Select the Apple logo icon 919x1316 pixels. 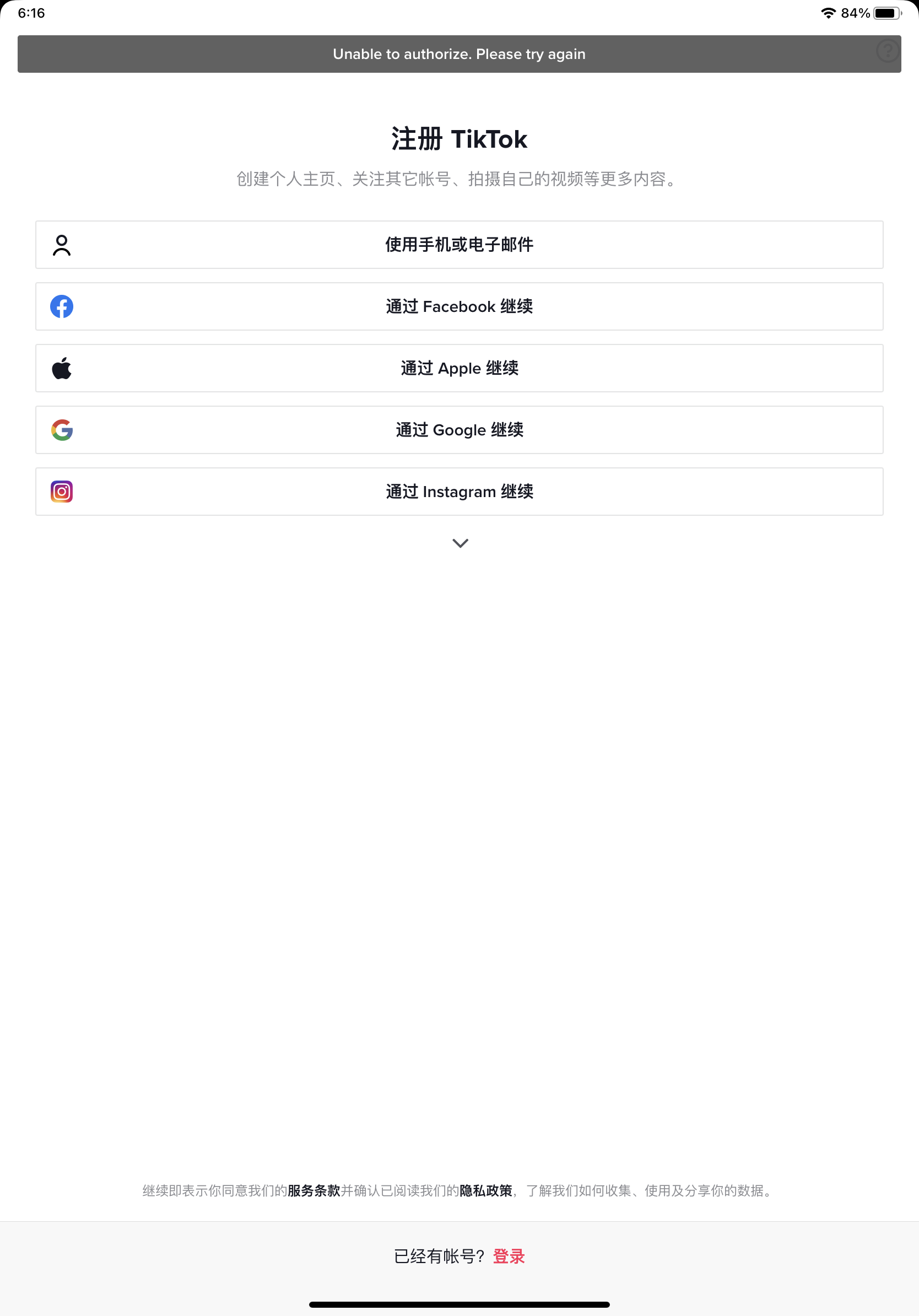tap(61, 368)
